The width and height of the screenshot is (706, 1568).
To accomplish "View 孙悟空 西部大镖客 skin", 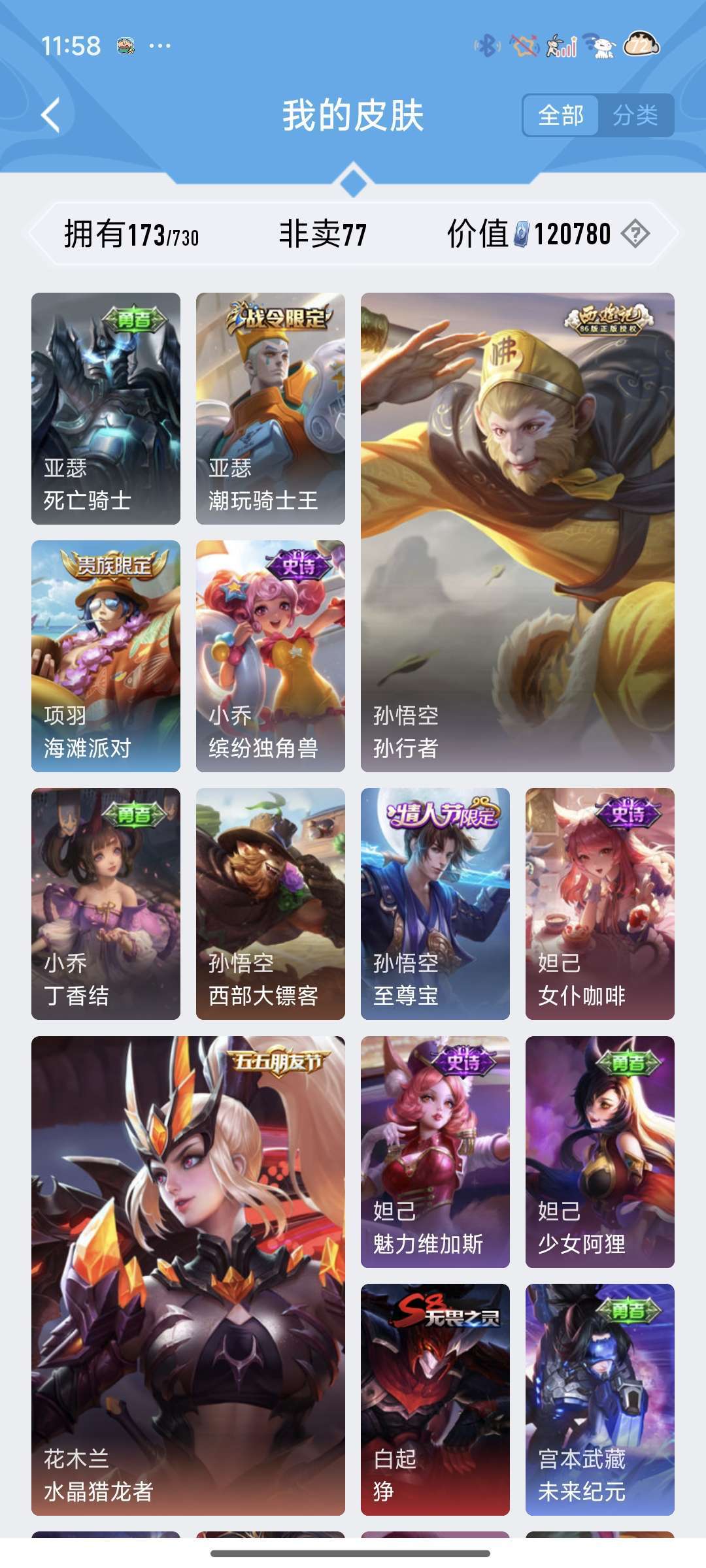I will click(271, 904).
